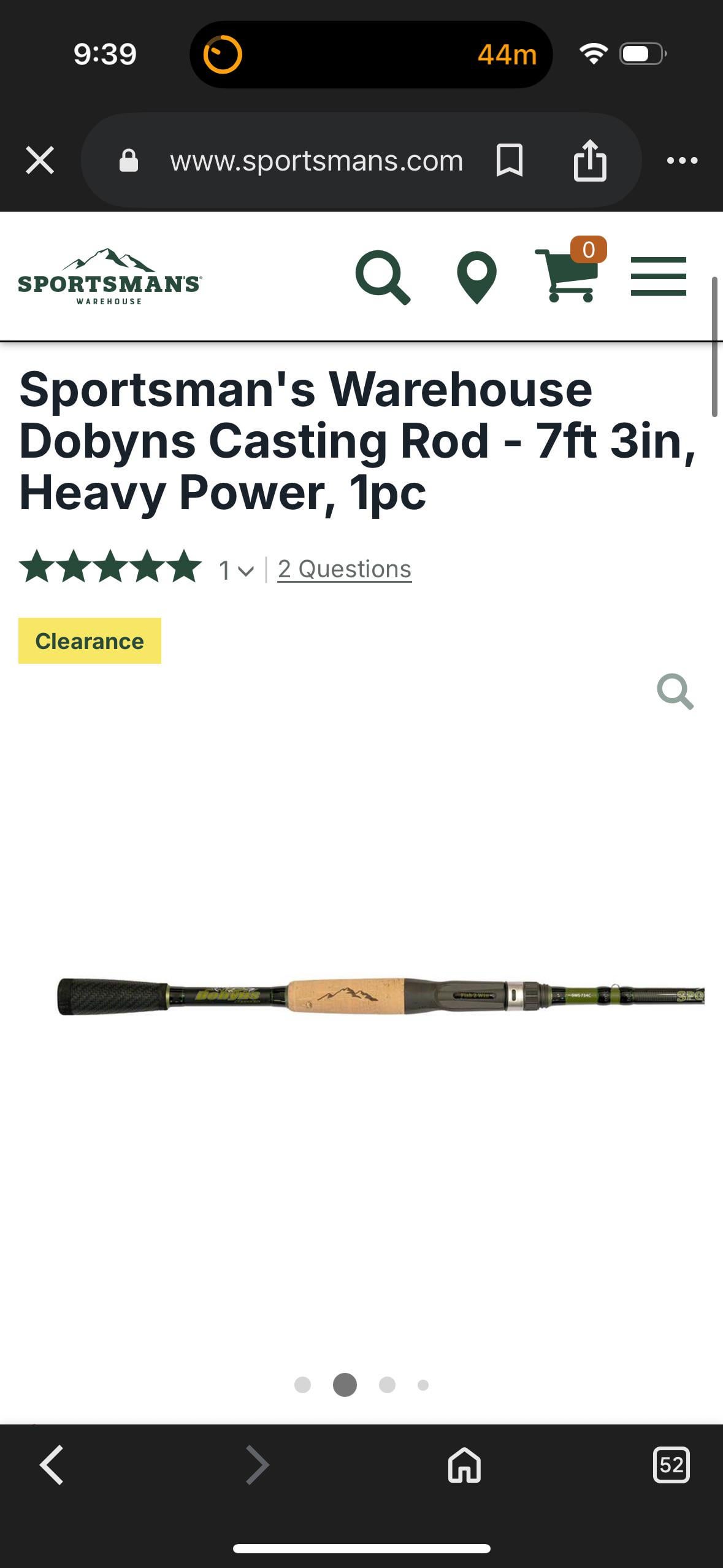723x1568 pixels.
Task: Show the 52 open tabs
Action: coord(671,1465)
